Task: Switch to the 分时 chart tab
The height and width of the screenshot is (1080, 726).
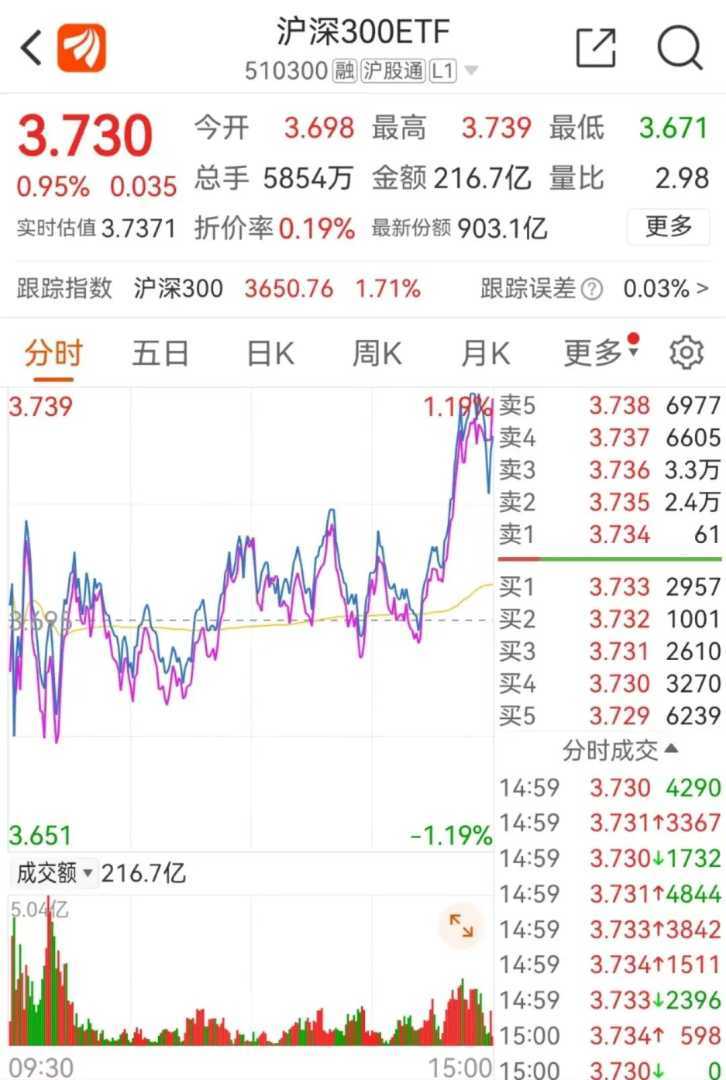Action: [x=53, y=353]
